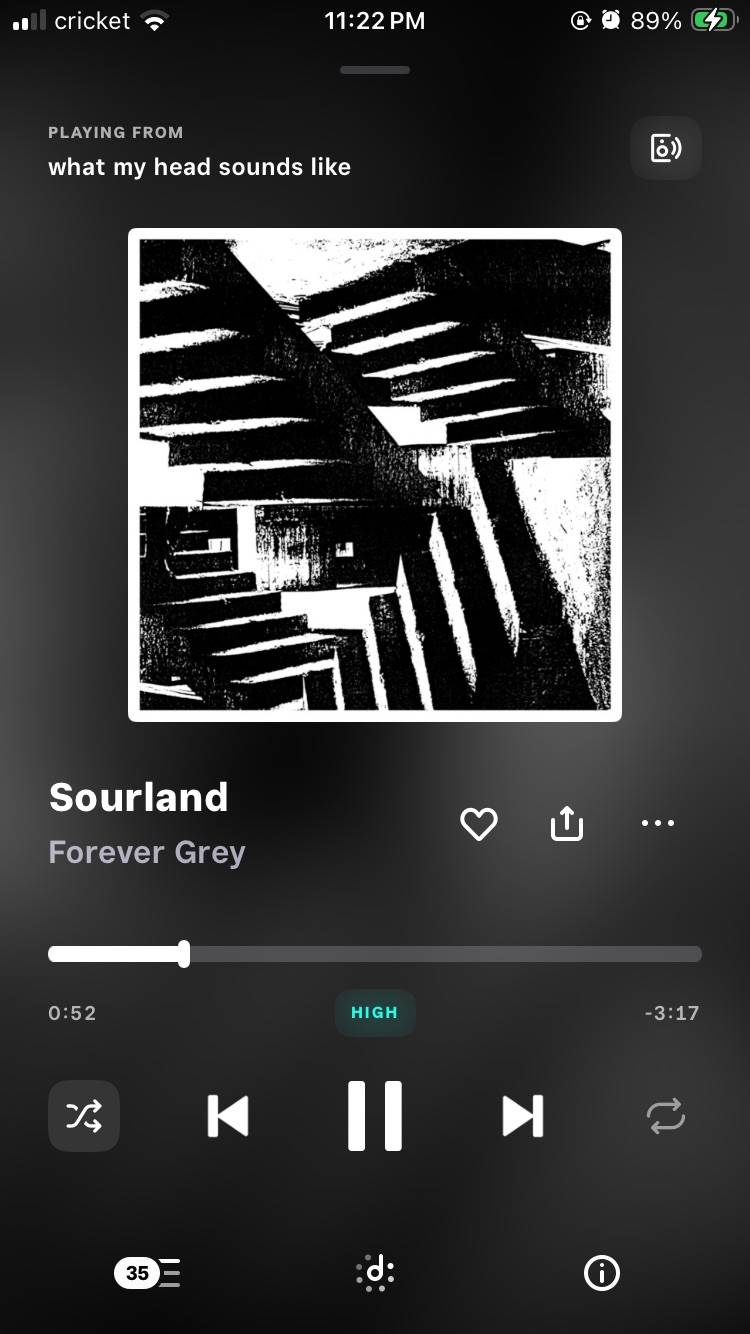750x1334 pixels.
Task: Open track info
Action: (x=602, y=1273)
